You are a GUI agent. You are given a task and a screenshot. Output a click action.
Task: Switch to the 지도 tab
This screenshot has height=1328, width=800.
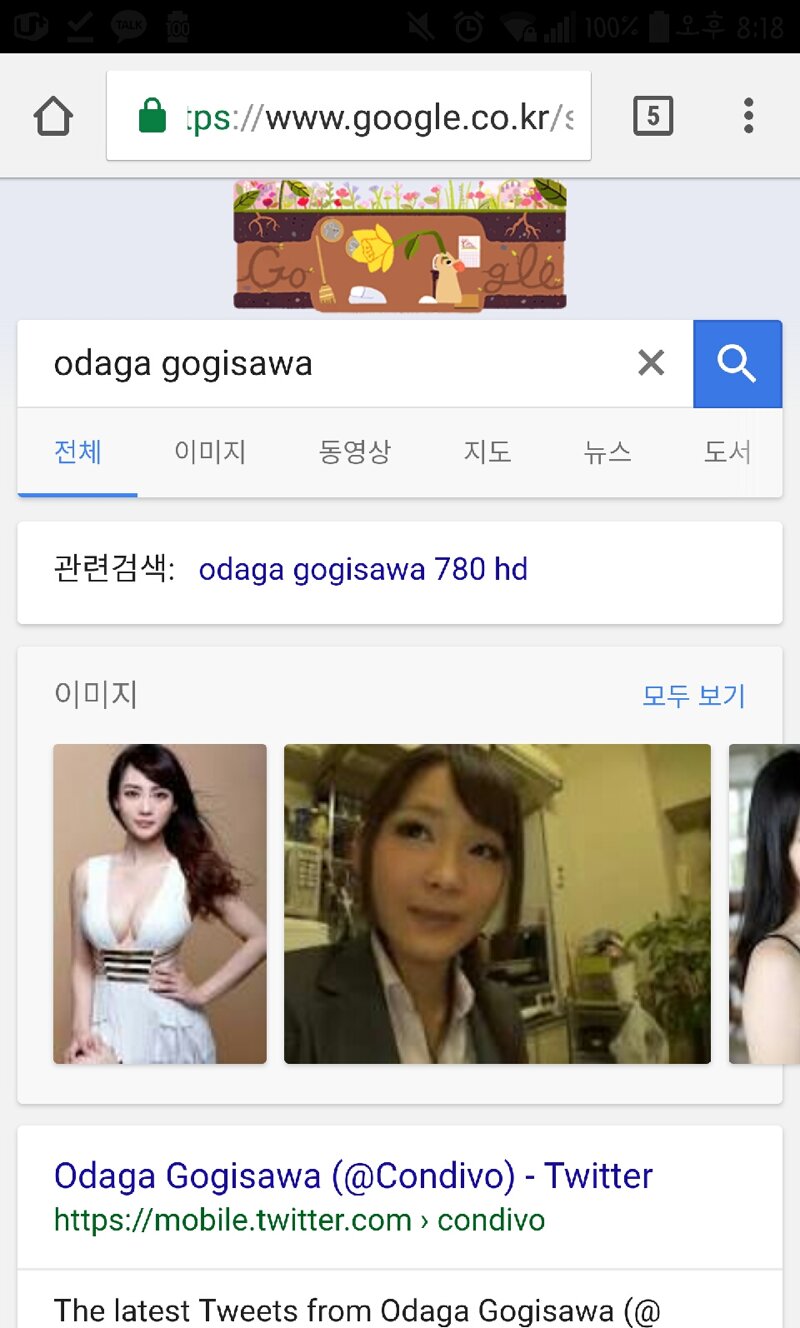(x=487, y=452)
